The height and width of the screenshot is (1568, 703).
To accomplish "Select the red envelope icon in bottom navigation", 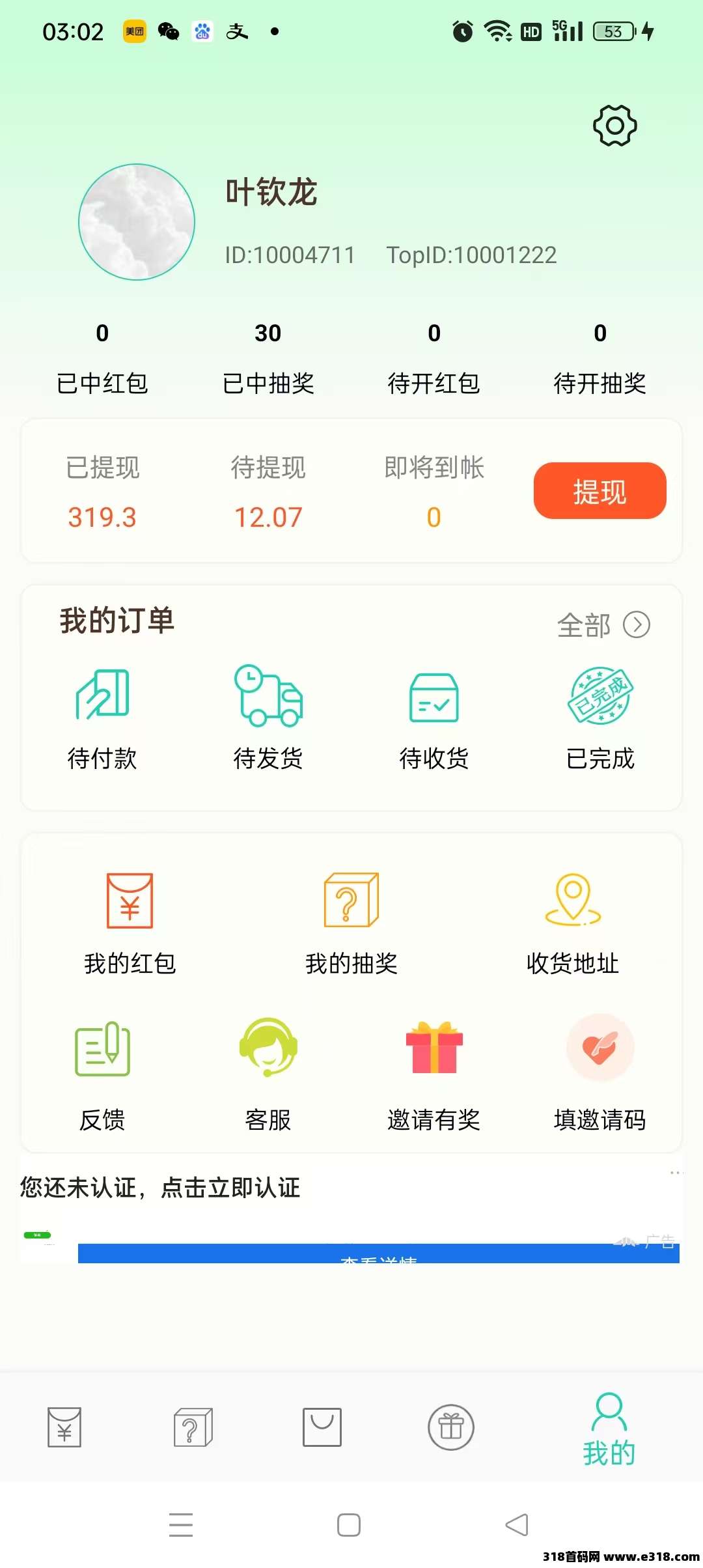I will pyautogui.click(x=63, y=1427).
